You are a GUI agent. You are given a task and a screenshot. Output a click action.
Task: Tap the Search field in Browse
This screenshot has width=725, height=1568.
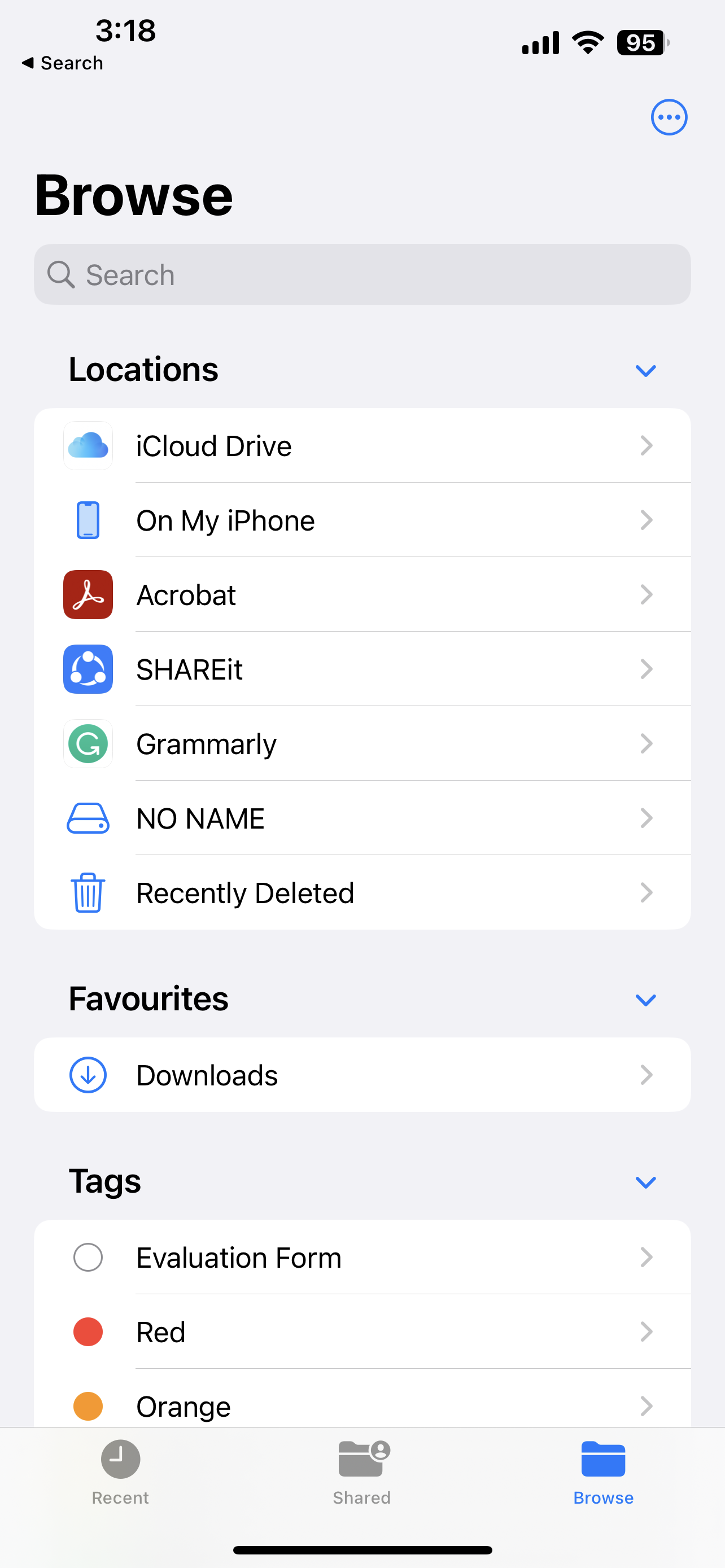[362, 274]
